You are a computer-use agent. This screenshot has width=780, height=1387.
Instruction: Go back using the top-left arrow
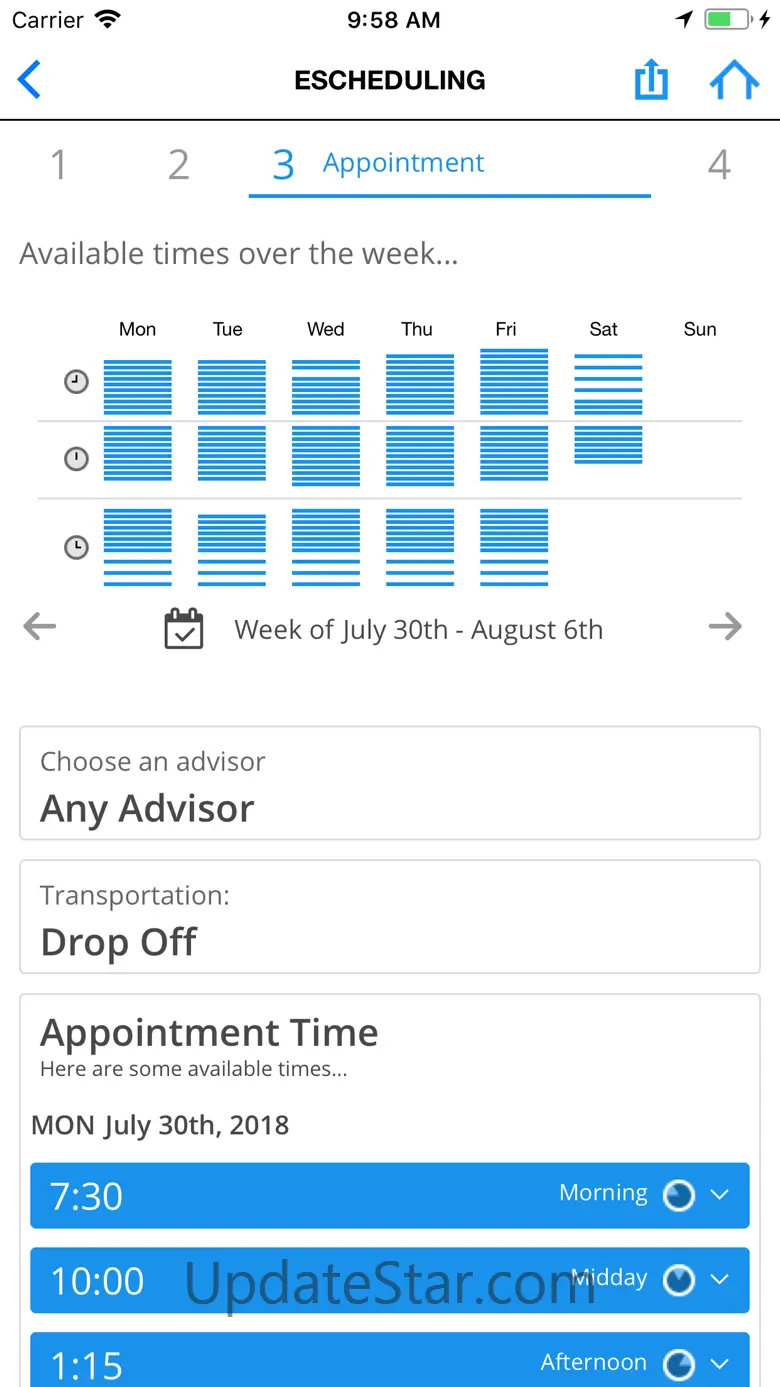30,80
